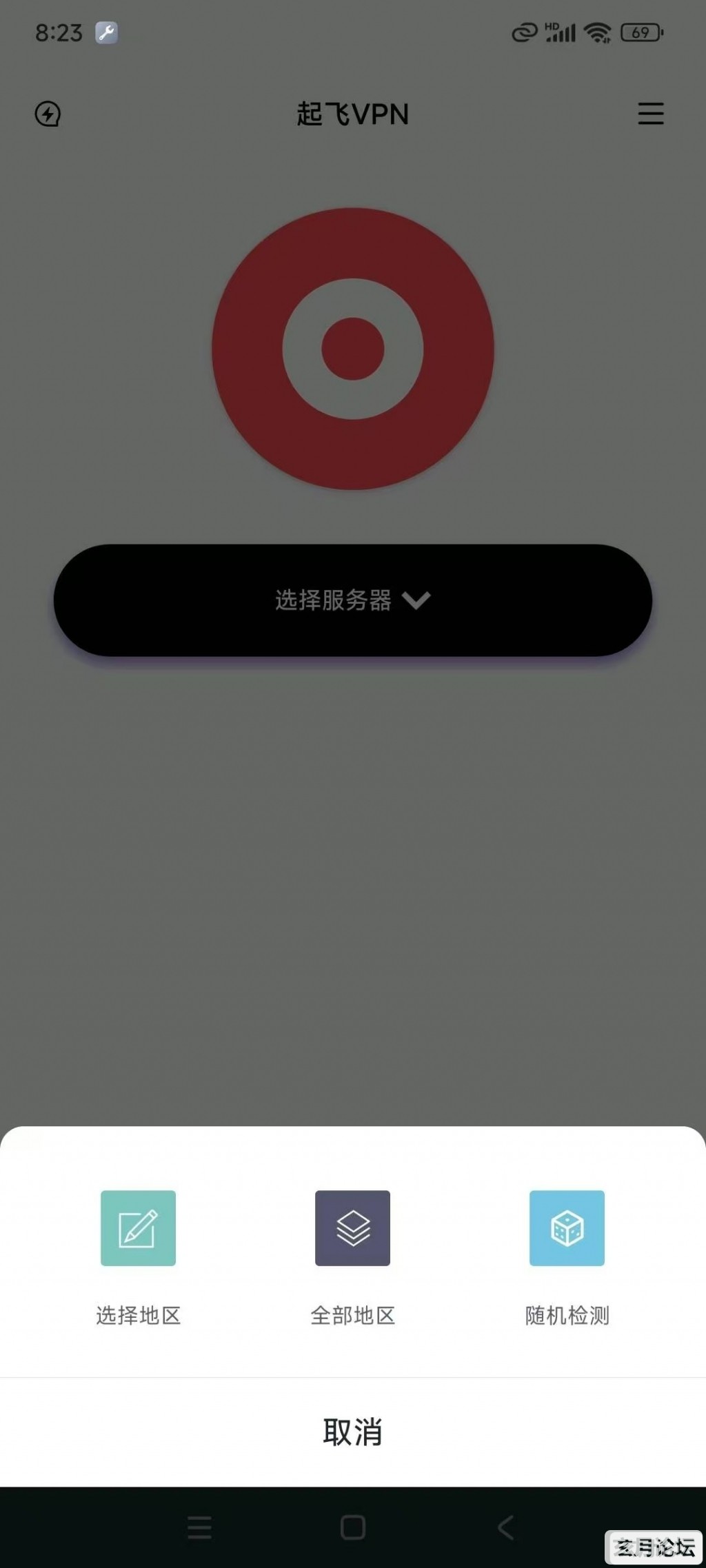
Task: Tap the lightning speed icon
Action: [x=48, y=114]
